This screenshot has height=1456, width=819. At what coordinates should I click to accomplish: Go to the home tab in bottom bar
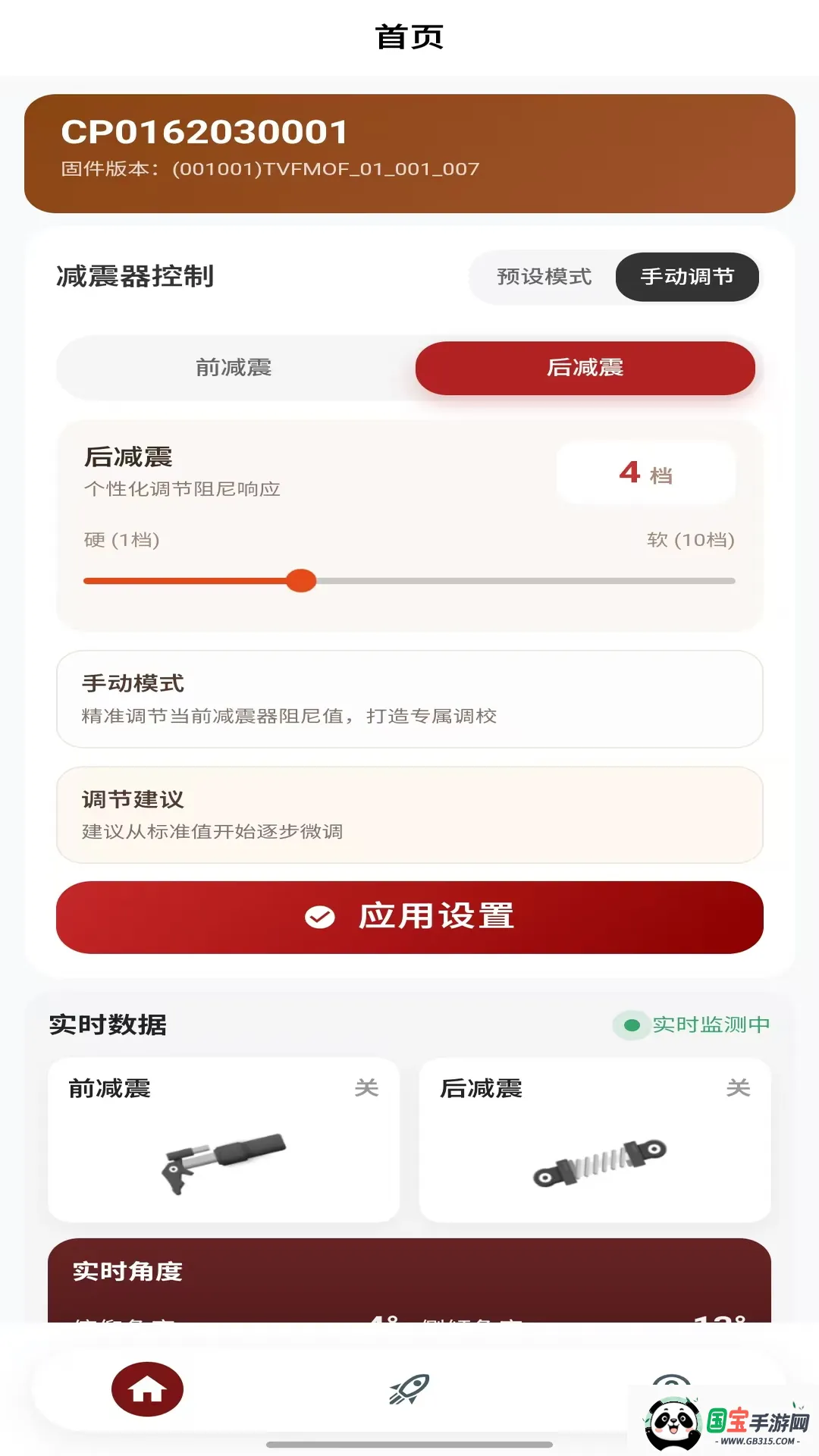[147, 1389]
